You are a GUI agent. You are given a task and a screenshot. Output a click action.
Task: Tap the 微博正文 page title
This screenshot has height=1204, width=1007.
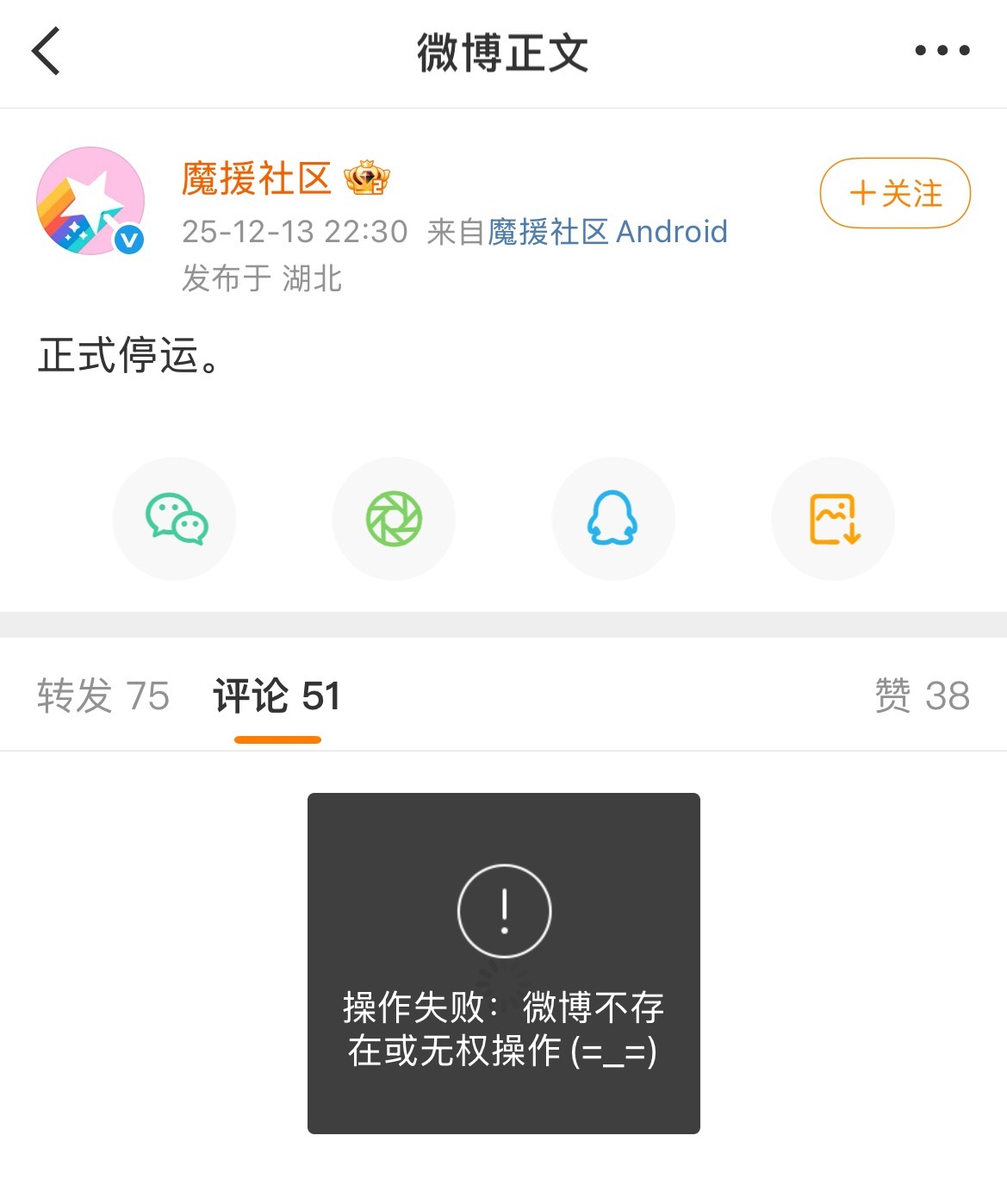(x=503, y=49)
